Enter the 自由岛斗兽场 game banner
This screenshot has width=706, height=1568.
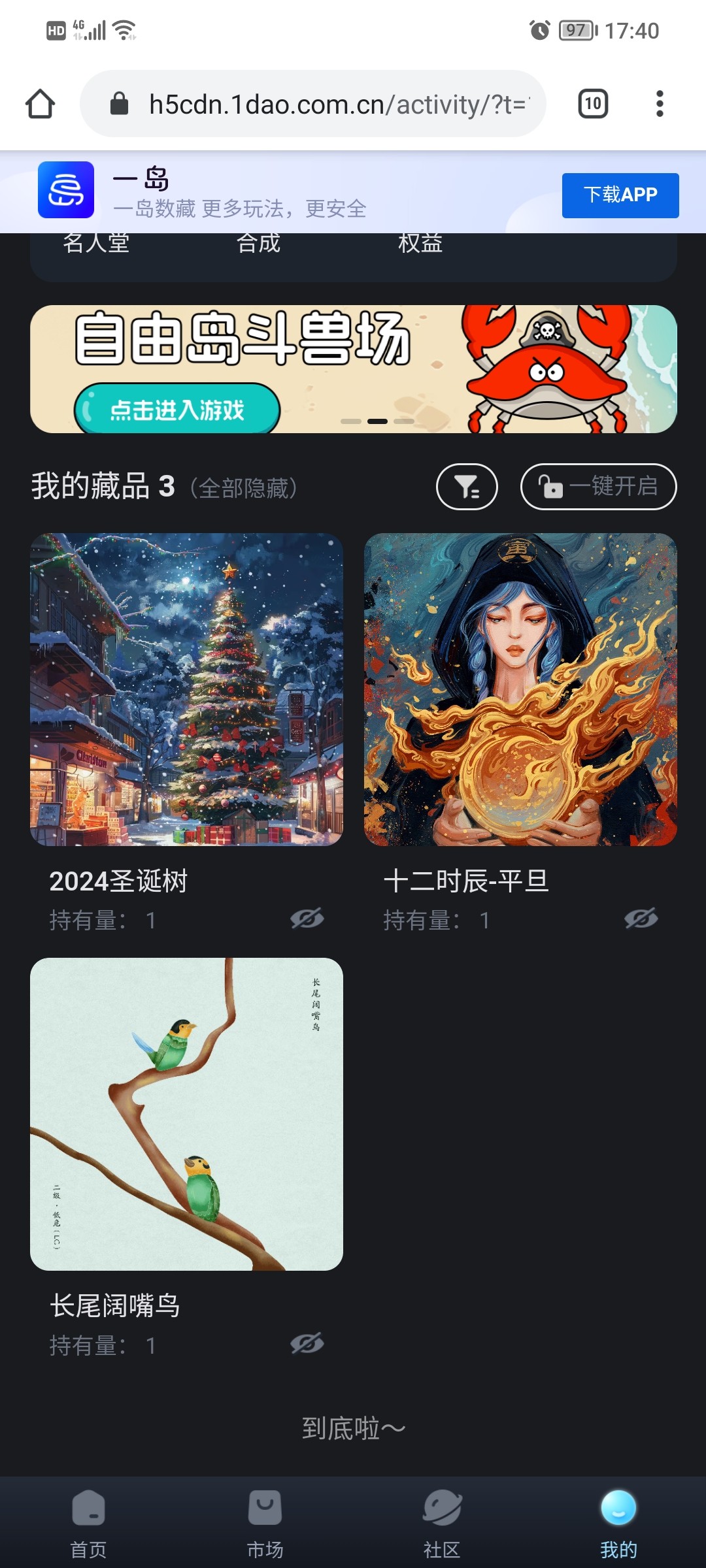point(178,410)
